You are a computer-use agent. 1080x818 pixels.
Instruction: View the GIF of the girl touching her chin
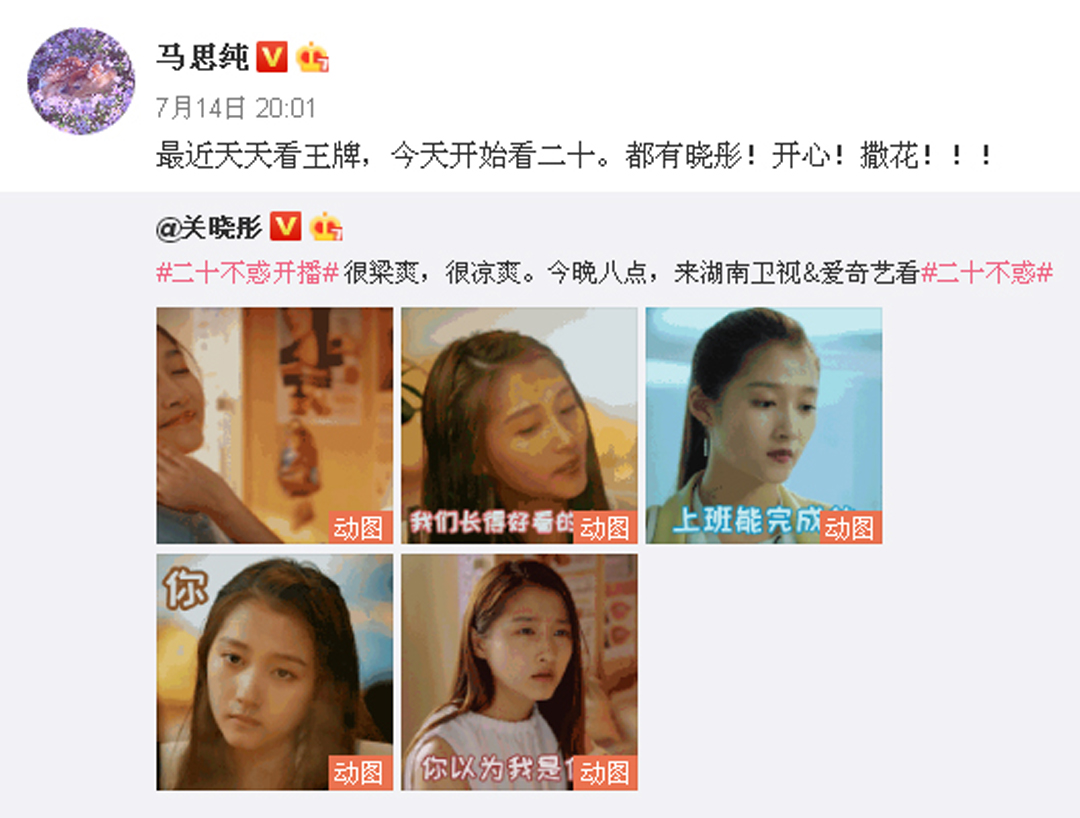274,425
